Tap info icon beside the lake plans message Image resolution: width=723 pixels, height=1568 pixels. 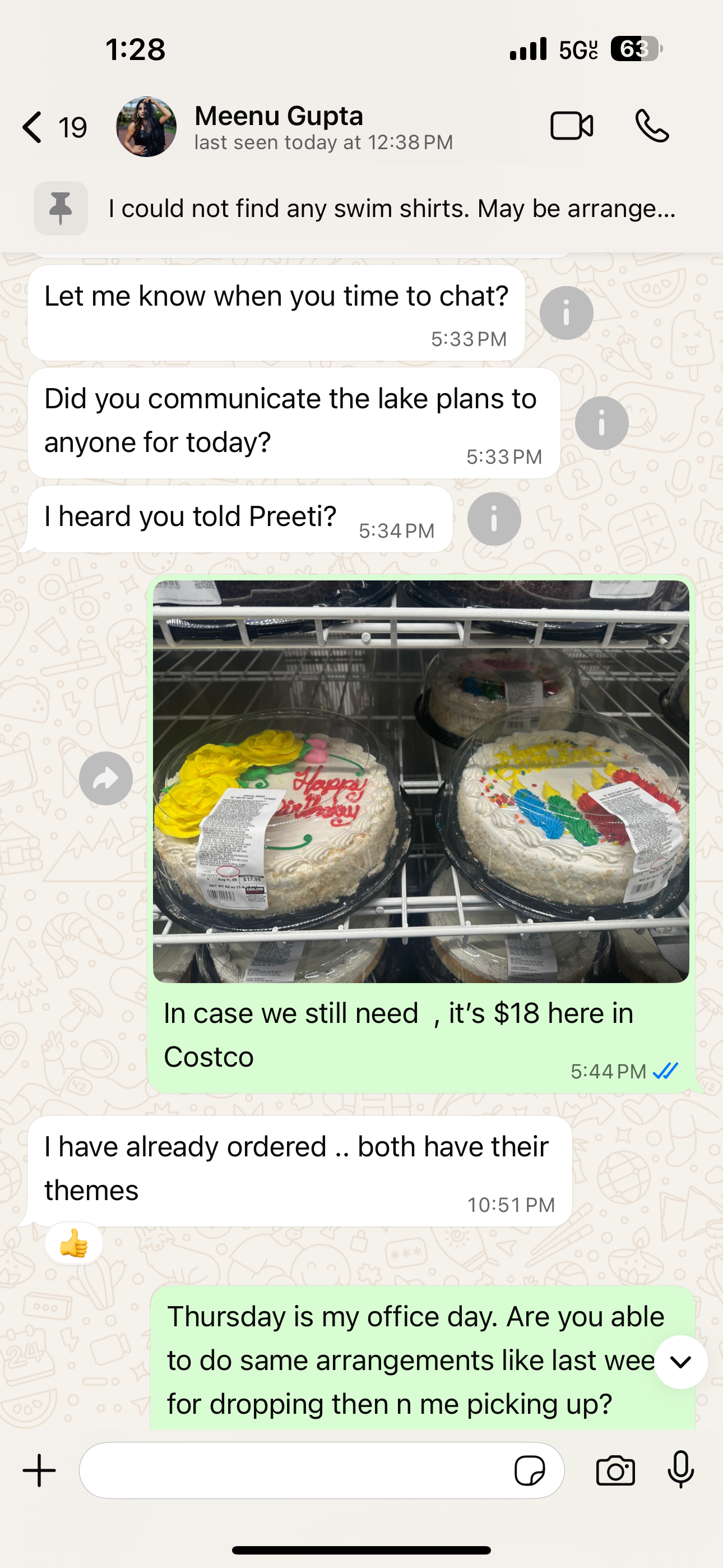(x=601, y=423)
